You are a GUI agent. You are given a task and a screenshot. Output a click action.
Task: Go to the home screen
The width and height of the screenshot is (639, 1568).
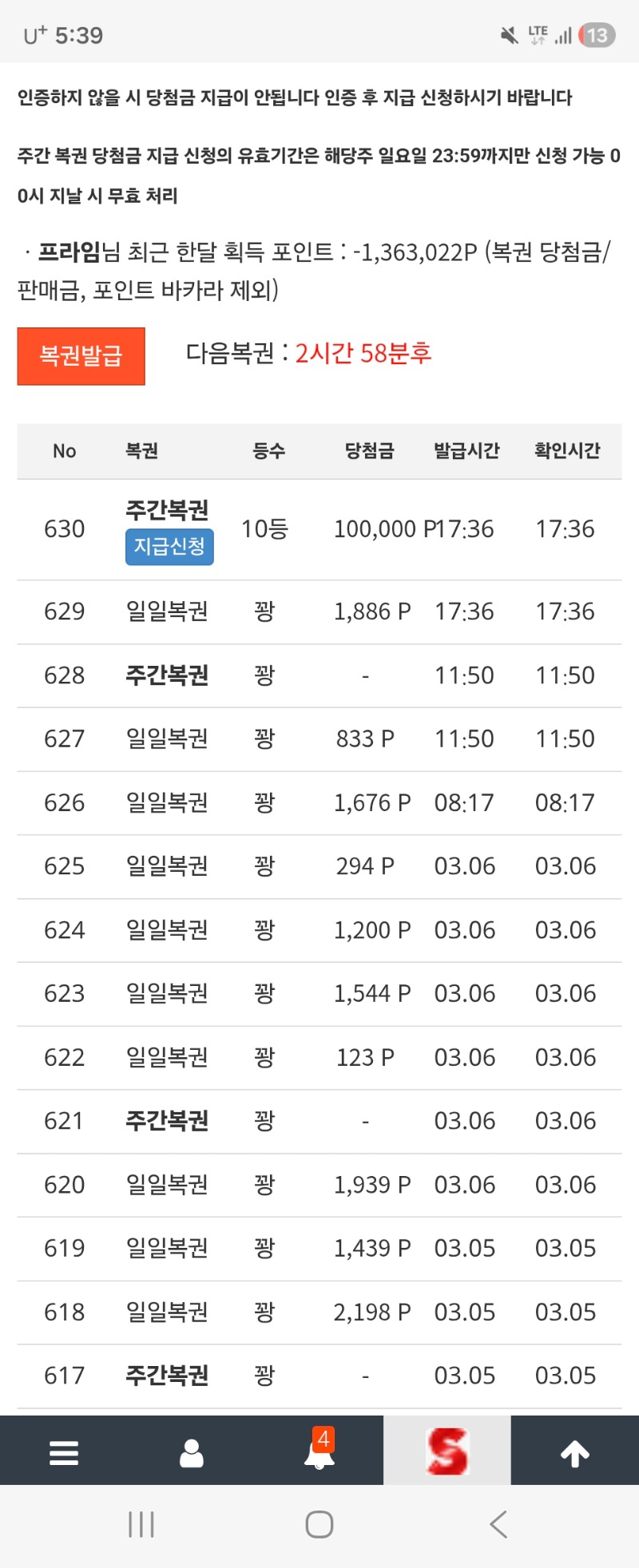pyautogui.click(x=319, y=1524)
